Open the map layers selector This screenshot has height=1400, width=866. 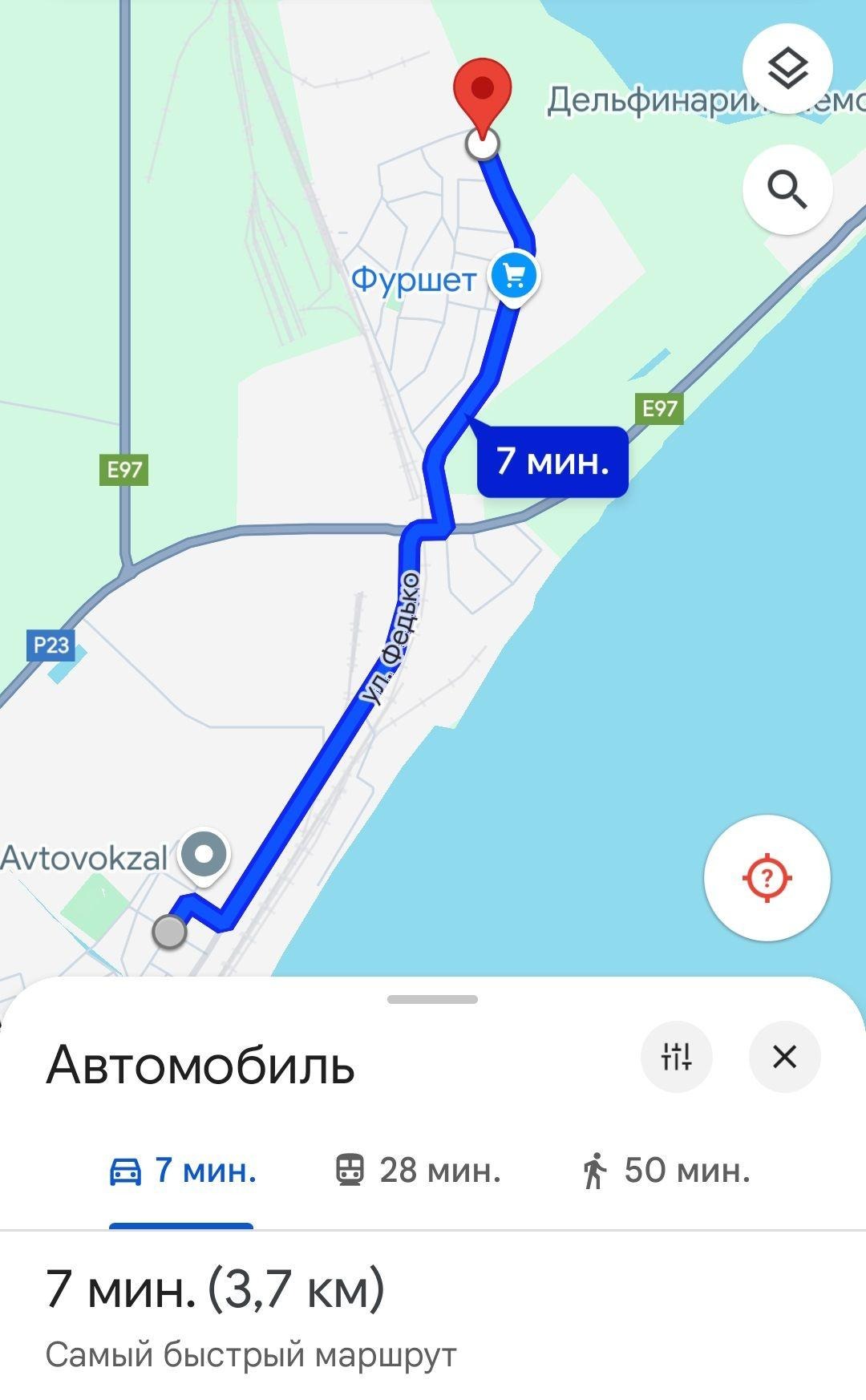(787, 68)
